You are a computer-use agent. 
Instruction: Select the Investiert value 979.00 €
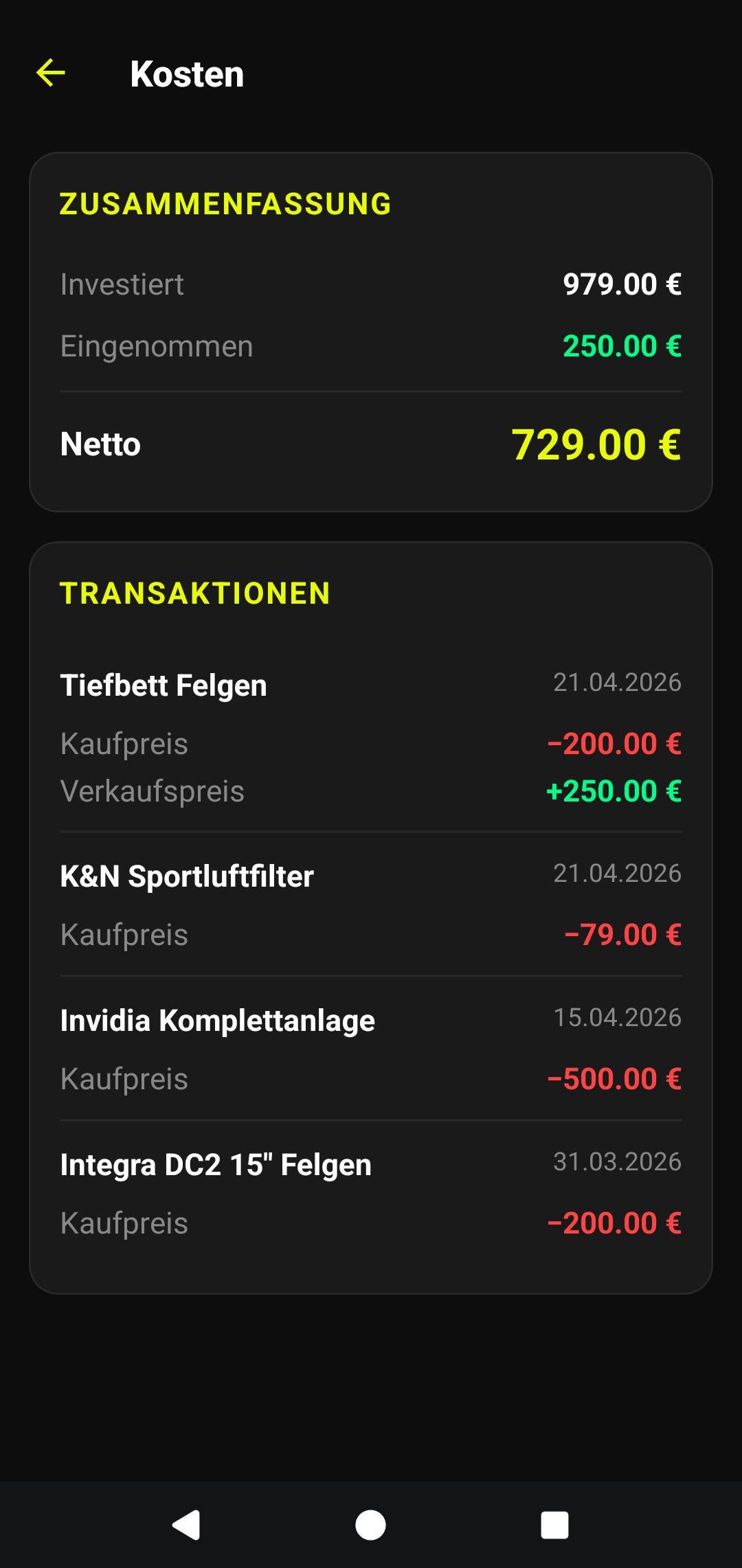[x=622, y=284]
